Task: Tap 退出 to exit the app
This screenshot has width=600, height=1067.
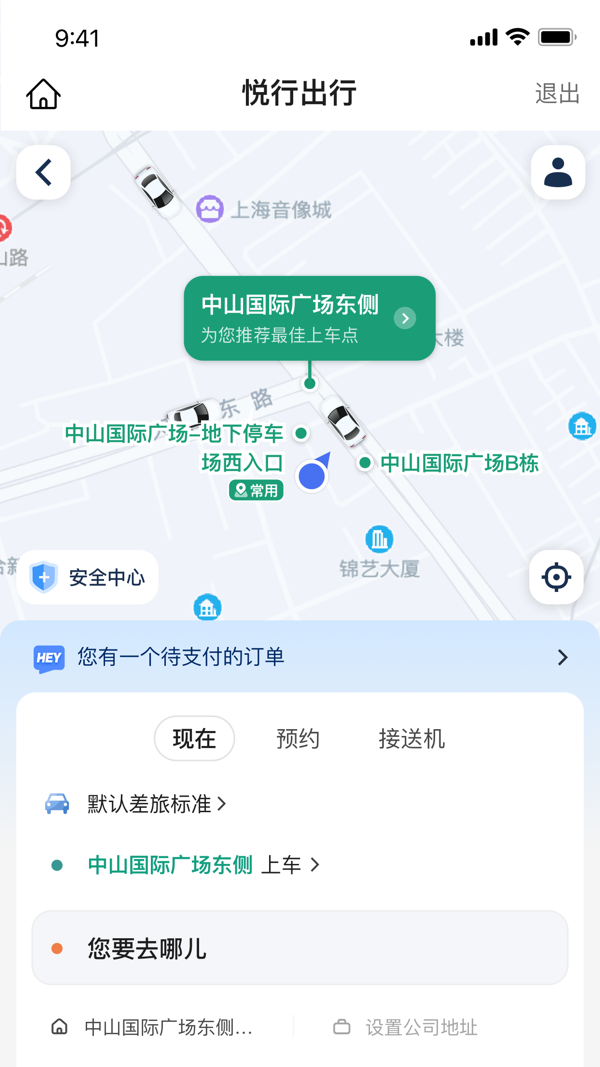Action: pyautogui.click(x=557, y=93)
